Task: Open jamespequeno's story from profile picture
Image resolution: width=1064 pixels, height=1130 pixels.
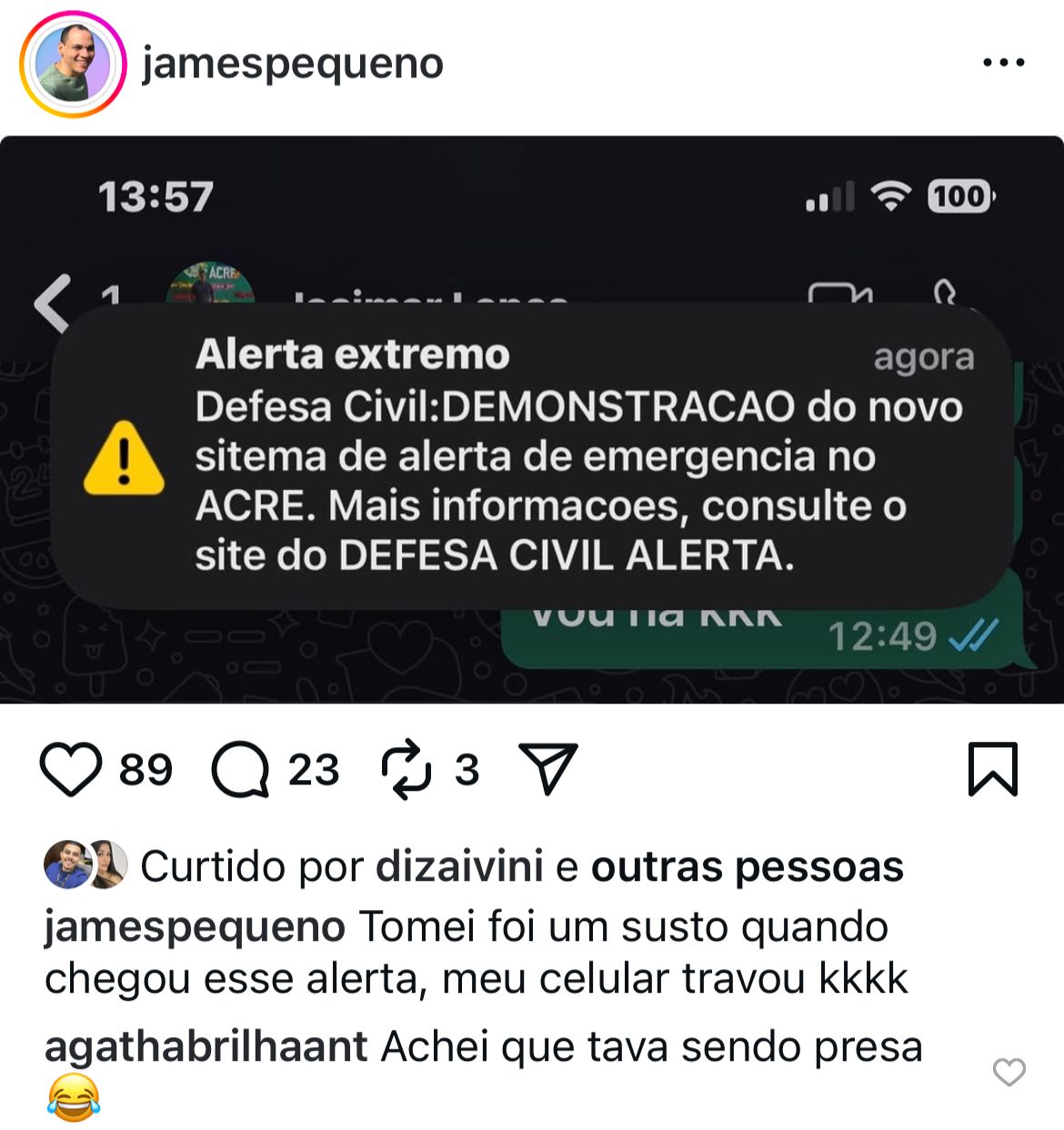Action: pyautogui.click(x=73, y=64)
